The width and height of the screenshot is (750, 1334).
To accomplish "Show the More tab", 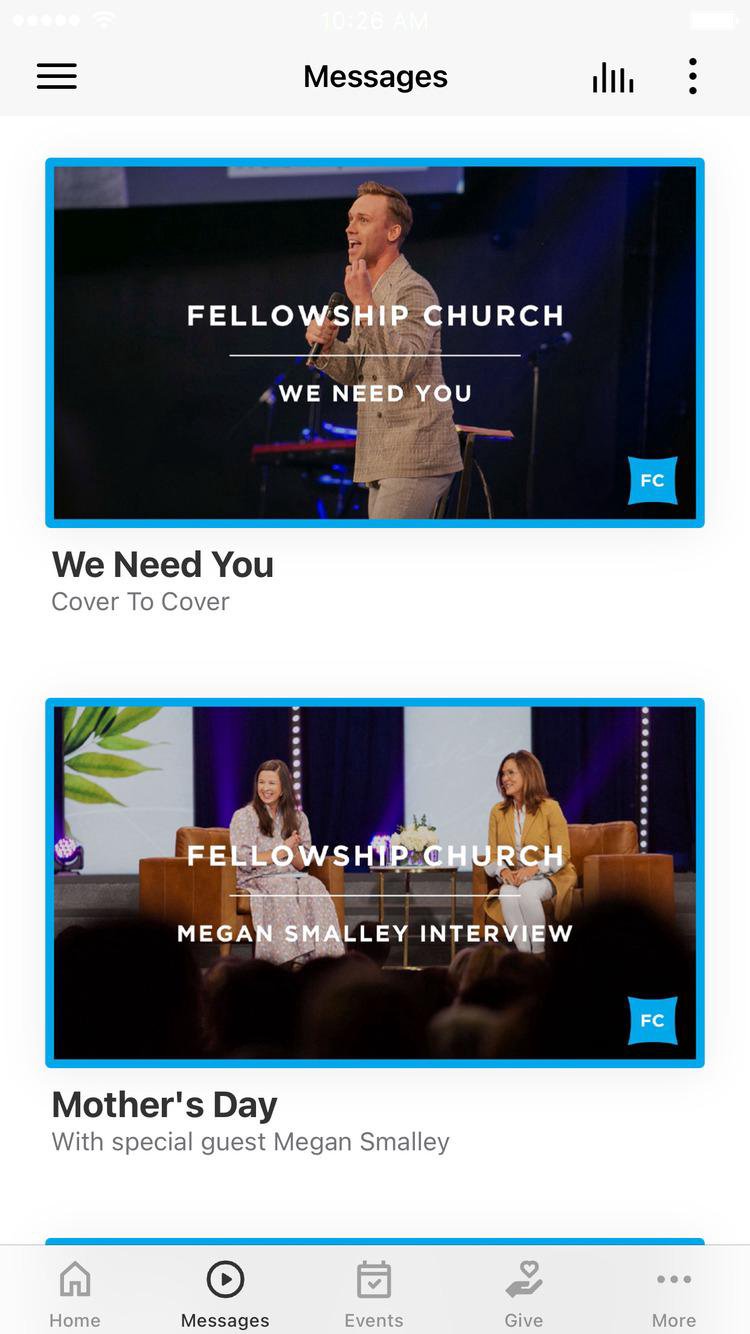I will coord(674,1292).
